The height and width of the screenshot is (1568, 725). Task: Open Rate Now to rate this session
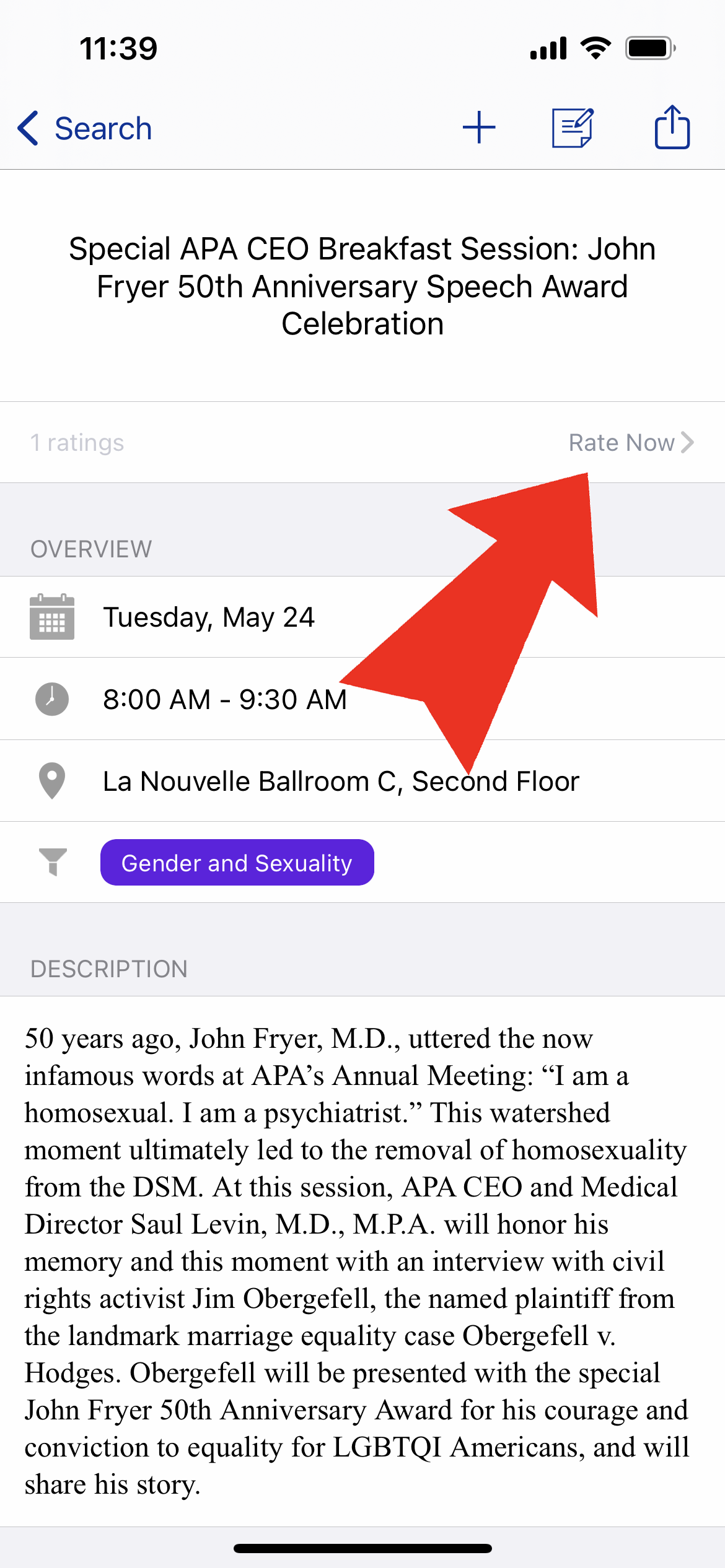point(631,443)
